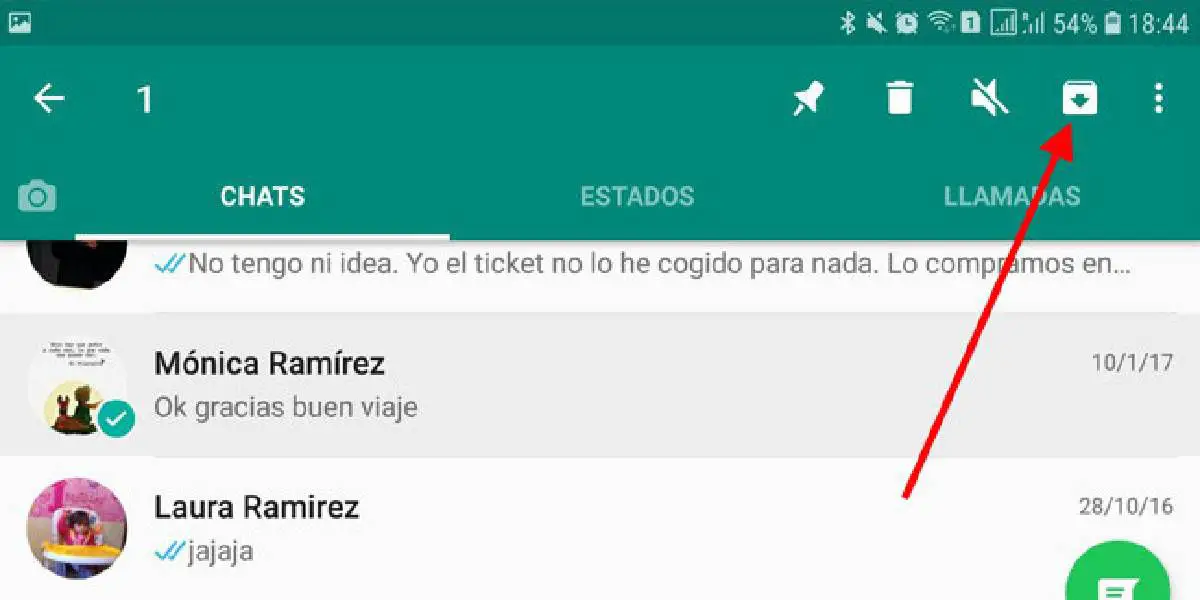This screenshot has width=1200, height=600.
Task: Pin the selected chat
Action: [808, 98]
